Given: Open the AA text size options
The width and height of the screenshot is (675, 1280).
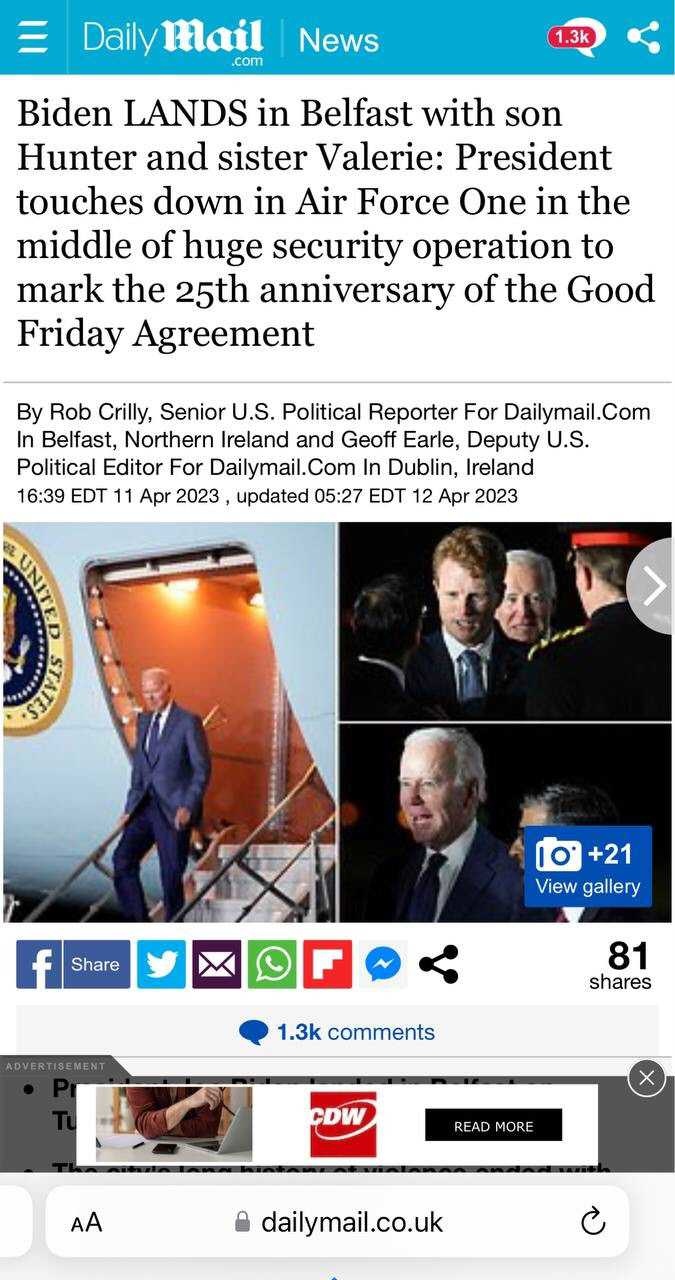Looking at the screenshot, I should pos(86,1222).
